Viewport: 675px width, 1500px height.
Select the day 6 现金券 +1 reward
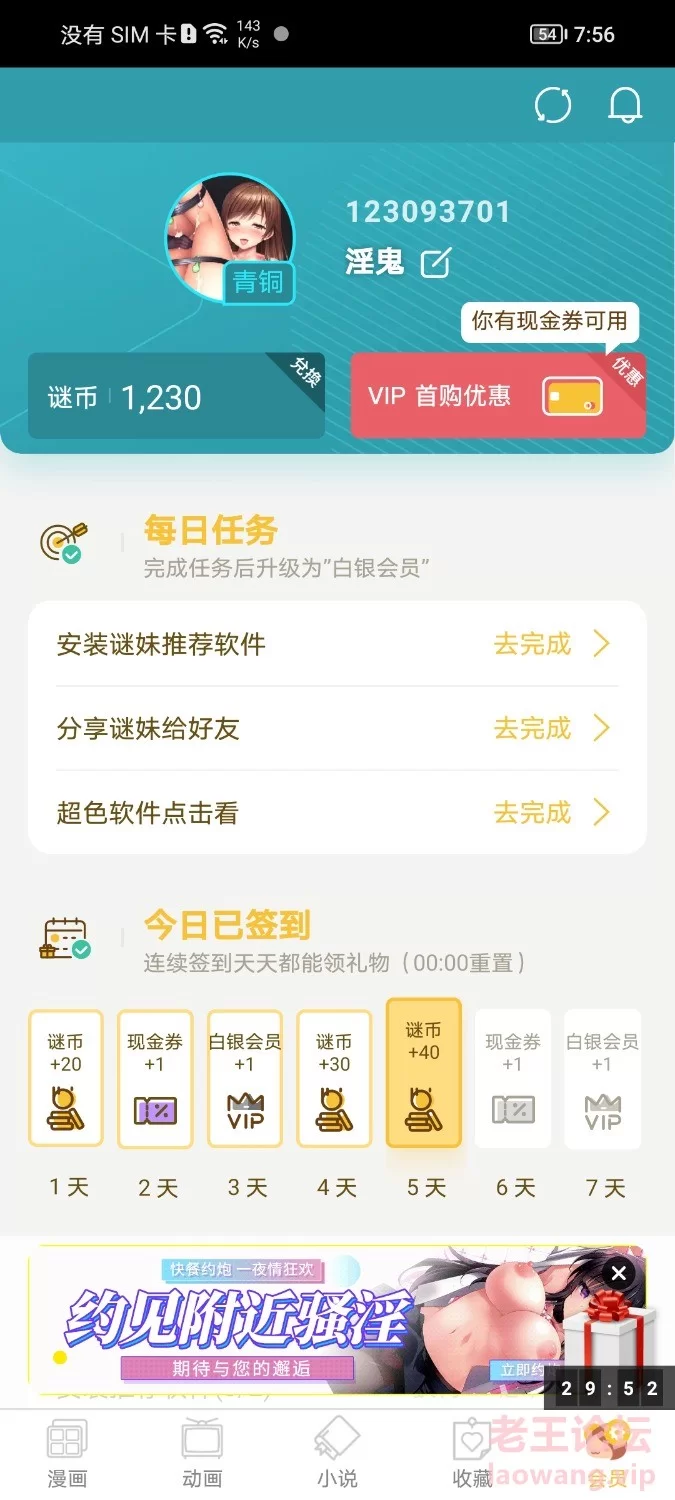click(x=513, y=1079)
